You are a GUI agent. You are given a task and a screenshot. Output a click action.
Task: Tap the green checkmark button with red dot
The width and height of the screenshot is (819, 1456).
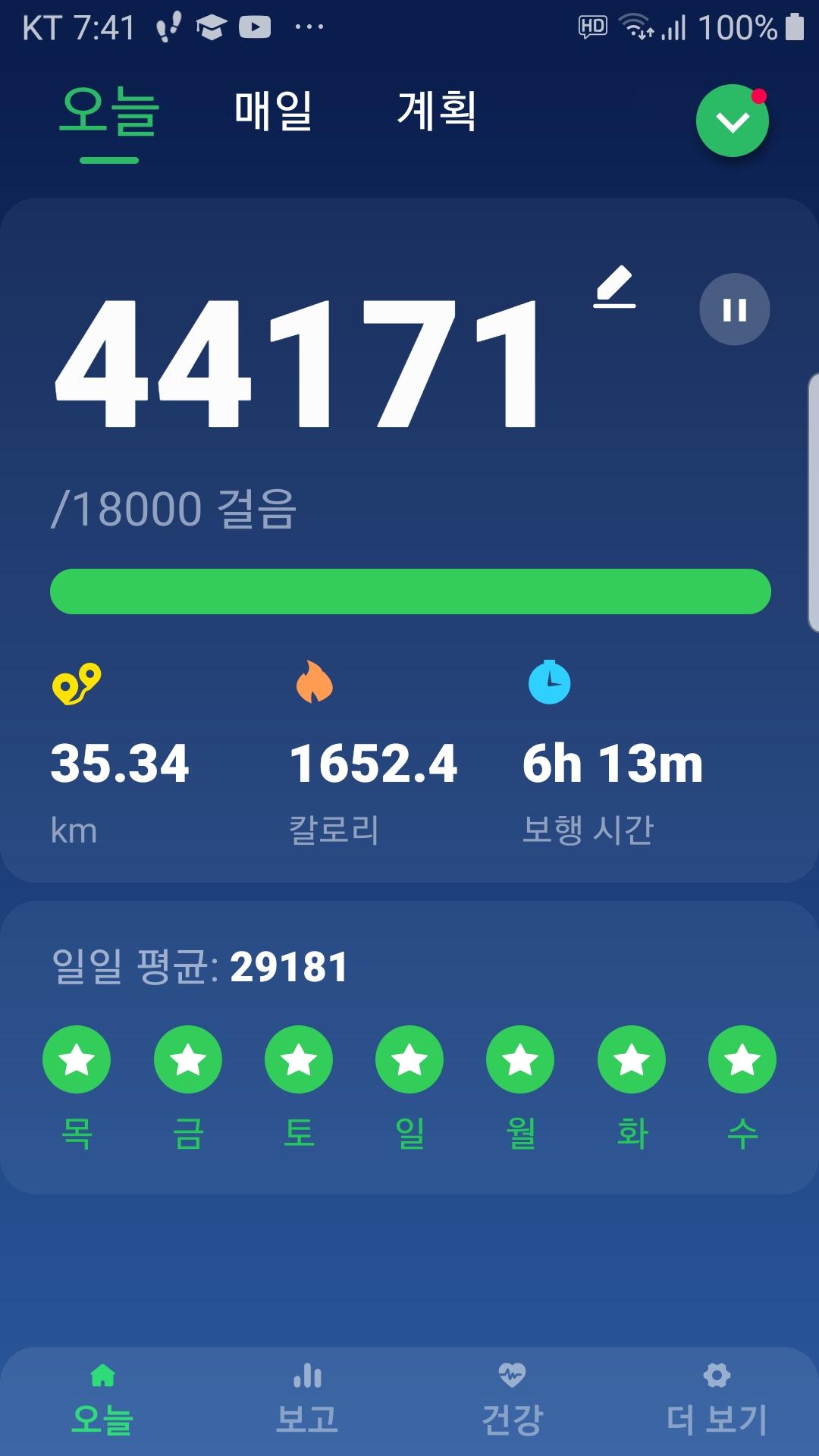click(x=732, y=121)
